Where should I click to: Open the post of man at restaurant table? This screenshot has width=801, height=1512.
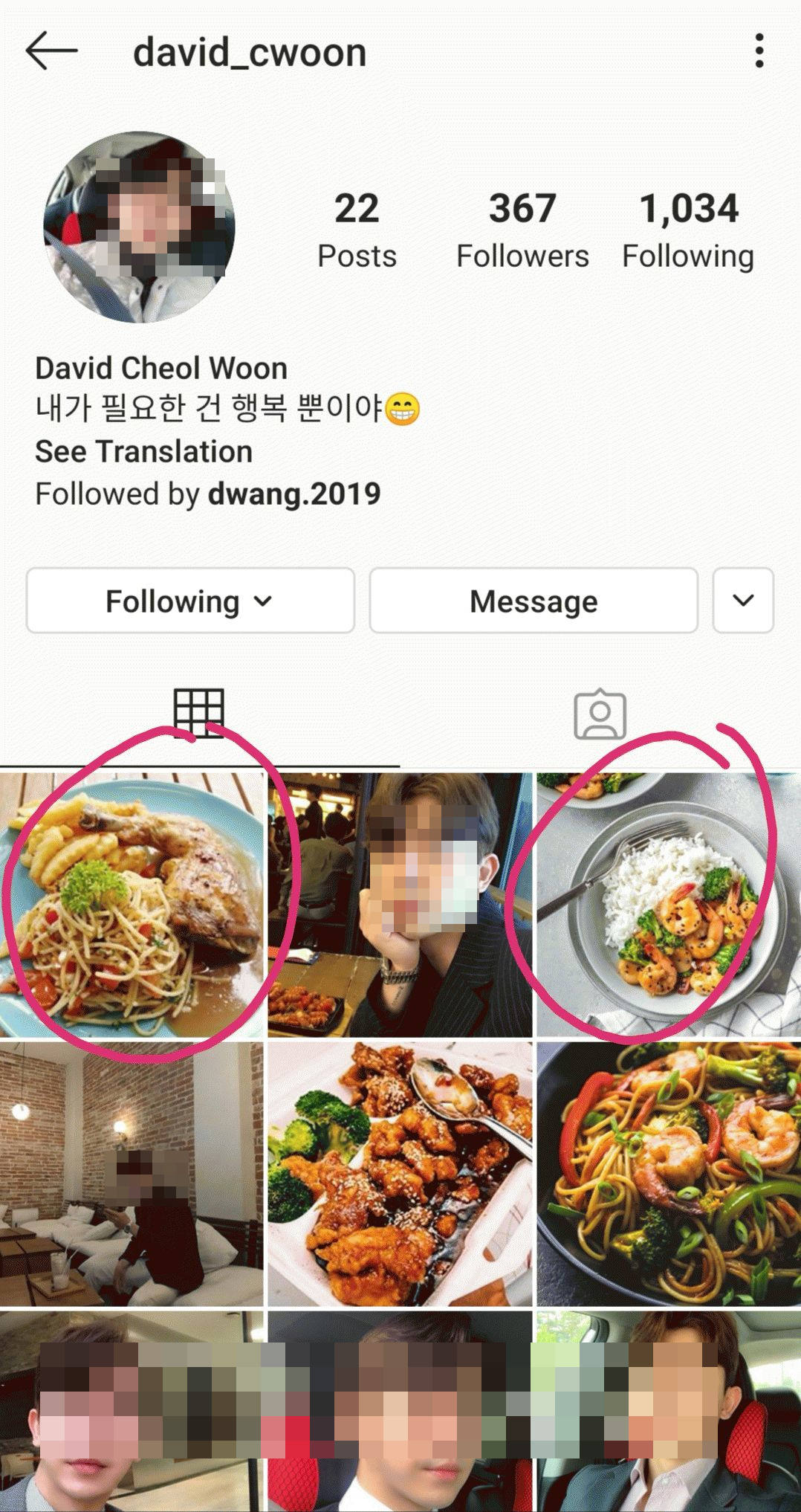pyautogui.click(x=400, y=905)
